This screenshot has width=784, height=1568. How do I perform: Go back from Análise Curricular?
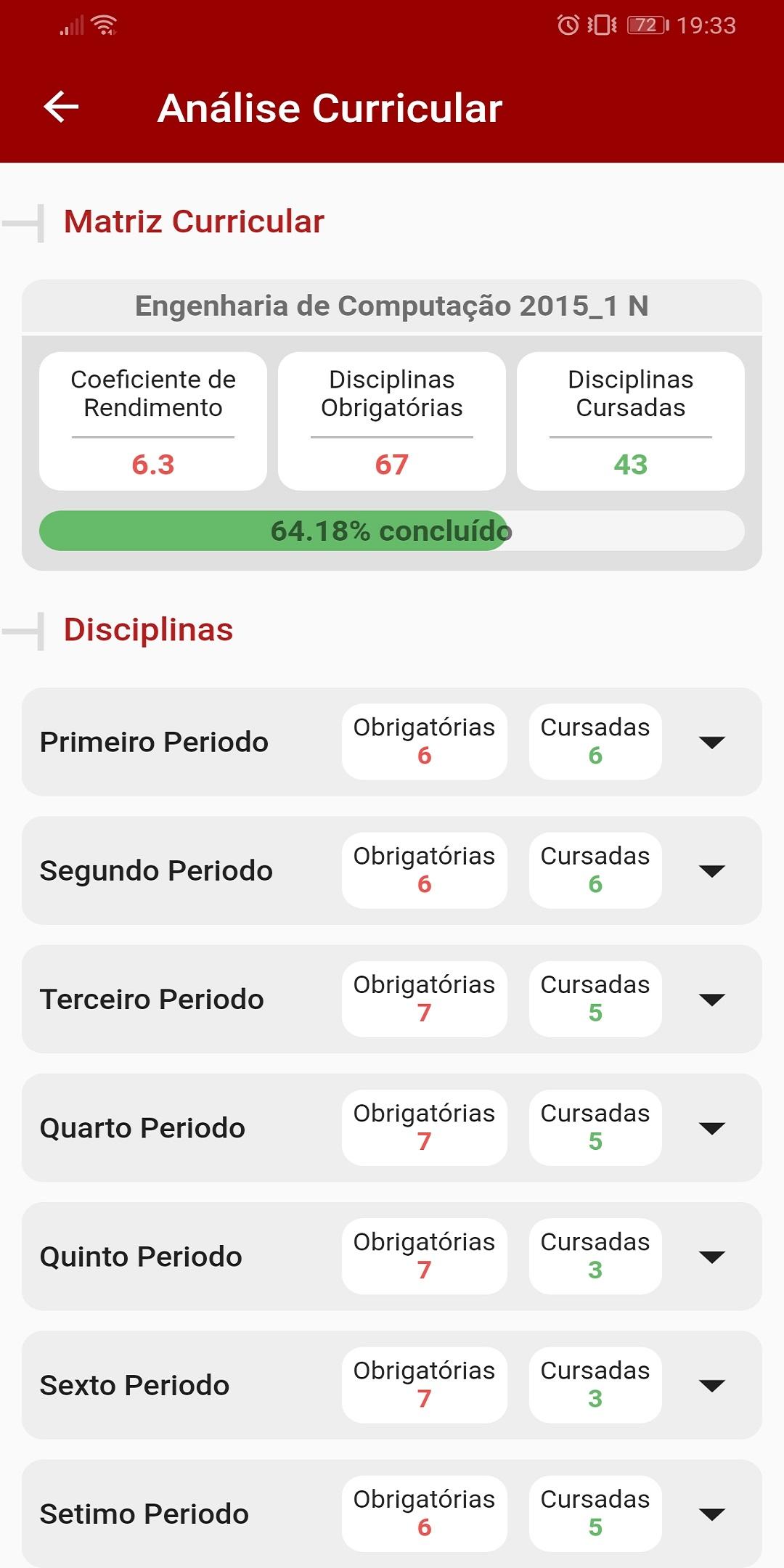coord(62,107)
